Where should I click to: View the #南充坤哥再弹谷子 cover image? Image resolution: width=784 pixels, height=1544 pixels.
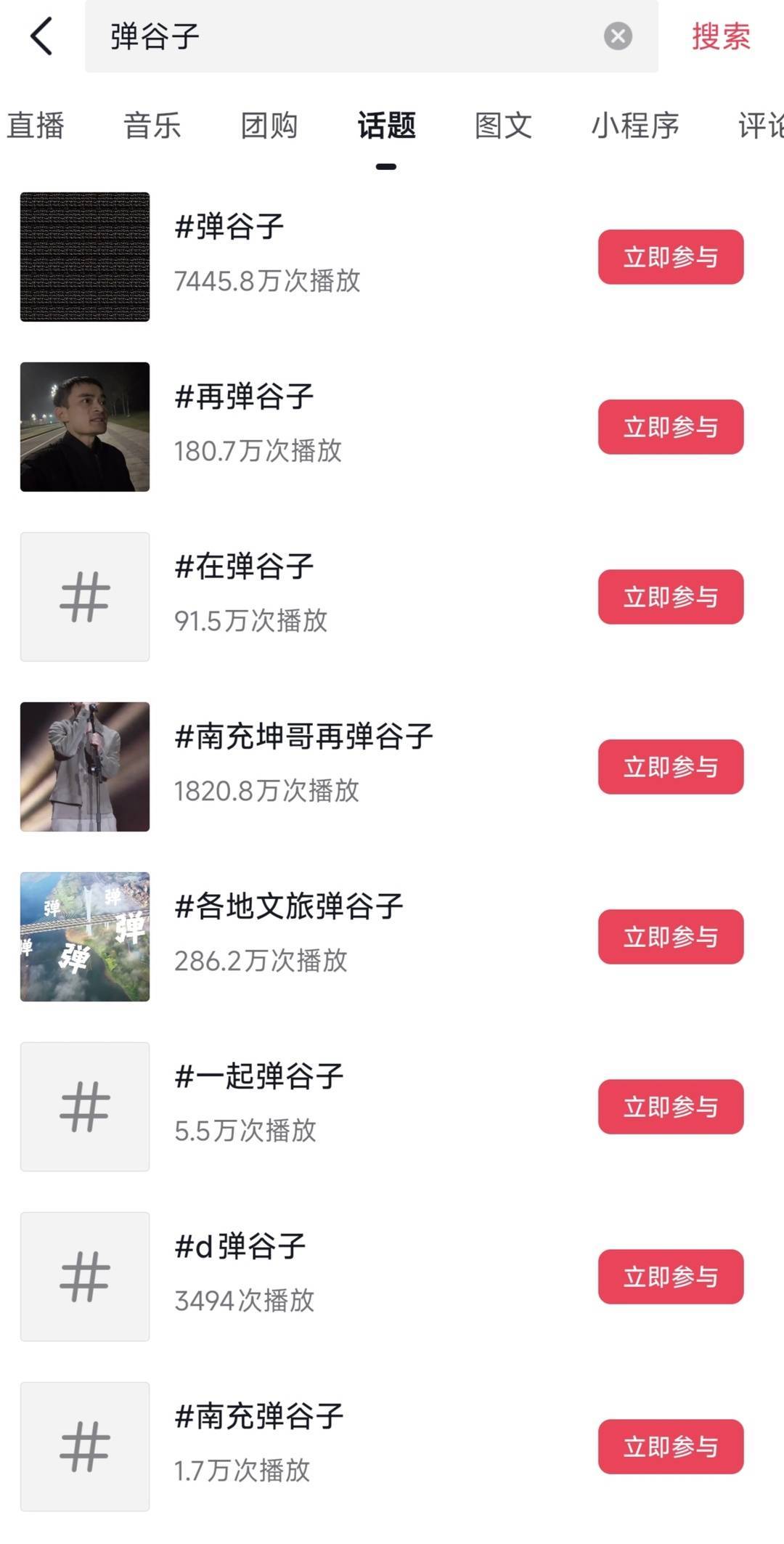pos(85,767)
